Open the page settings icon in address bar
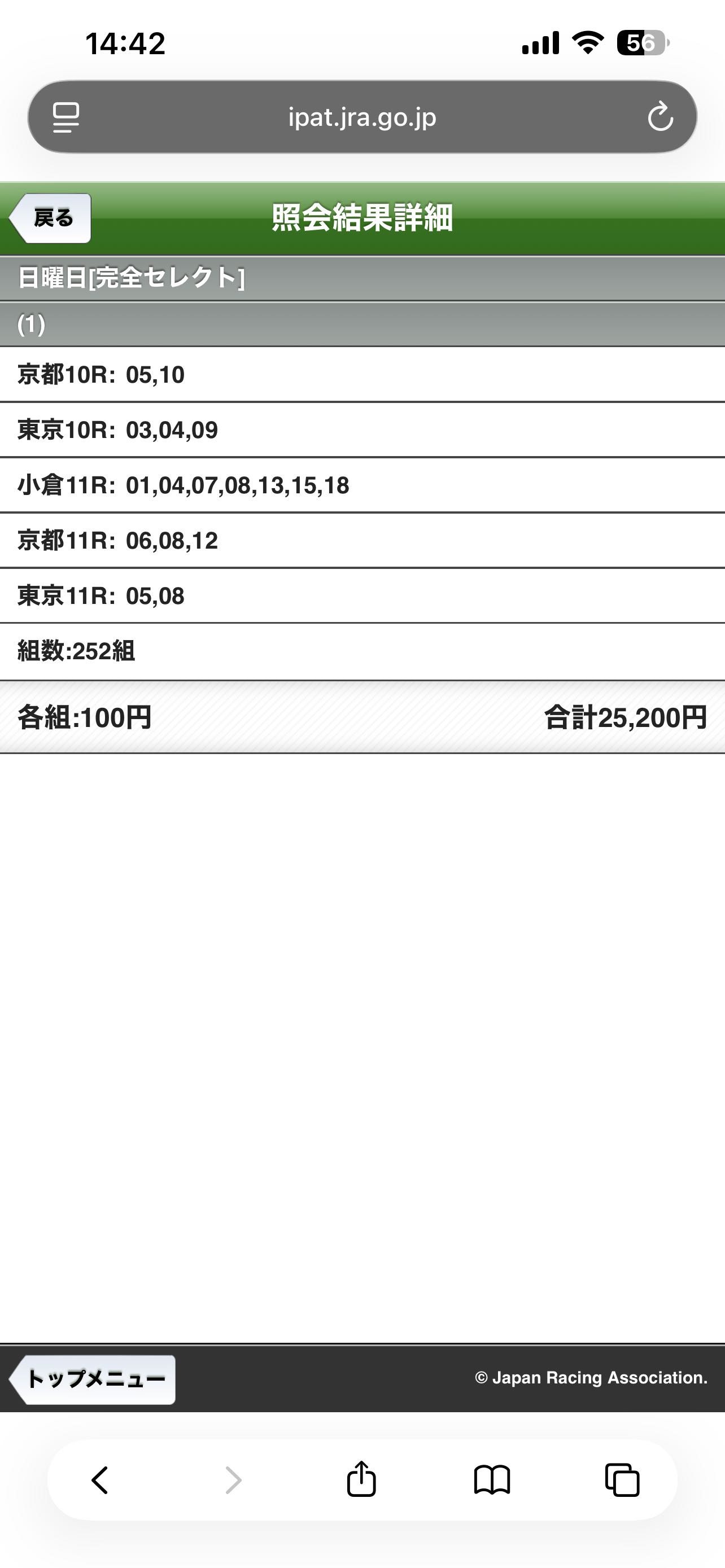 click(x=65, y=117)
